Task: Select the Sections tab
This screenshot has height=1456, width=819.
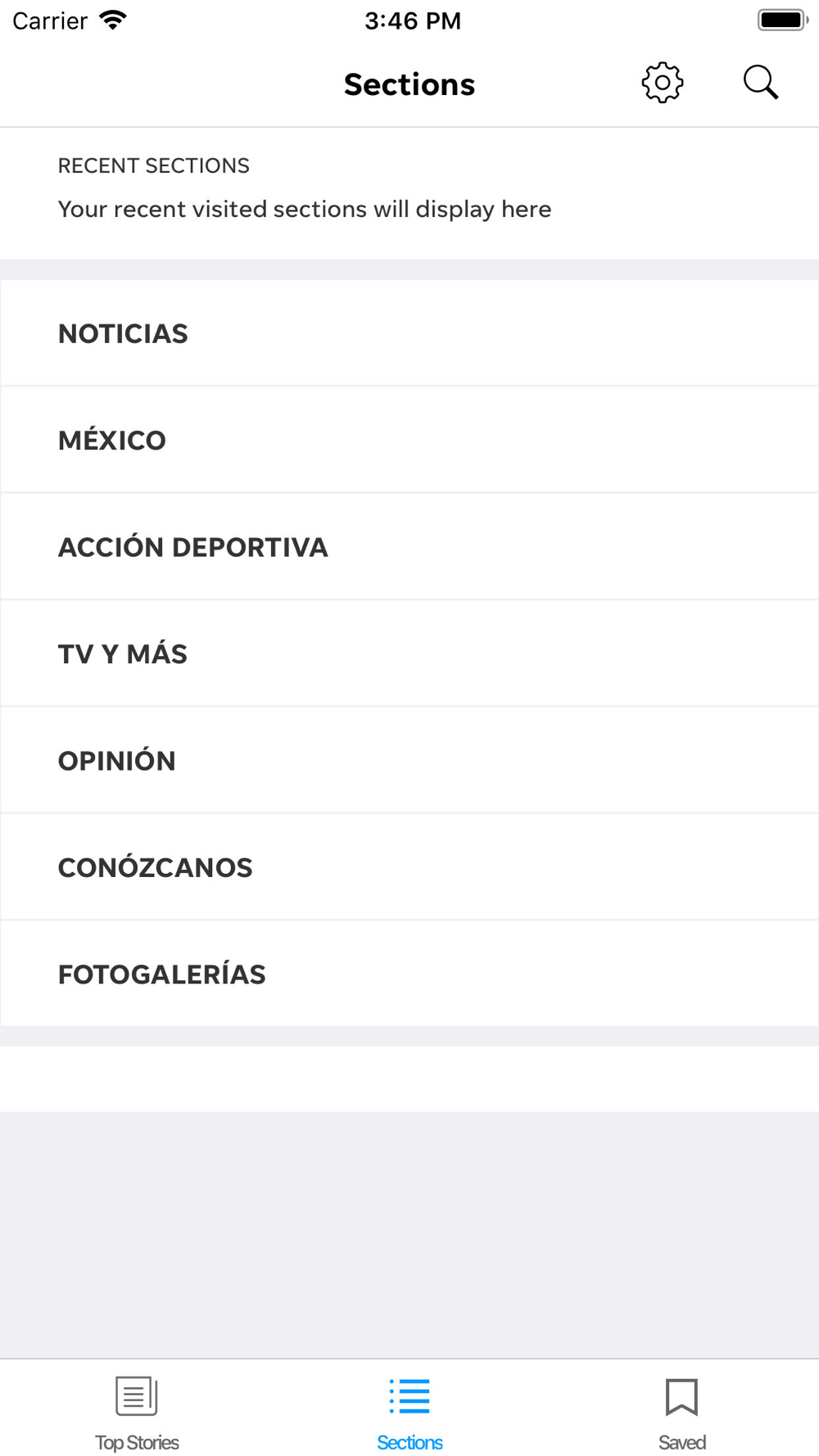Action: coord(409,1413)
